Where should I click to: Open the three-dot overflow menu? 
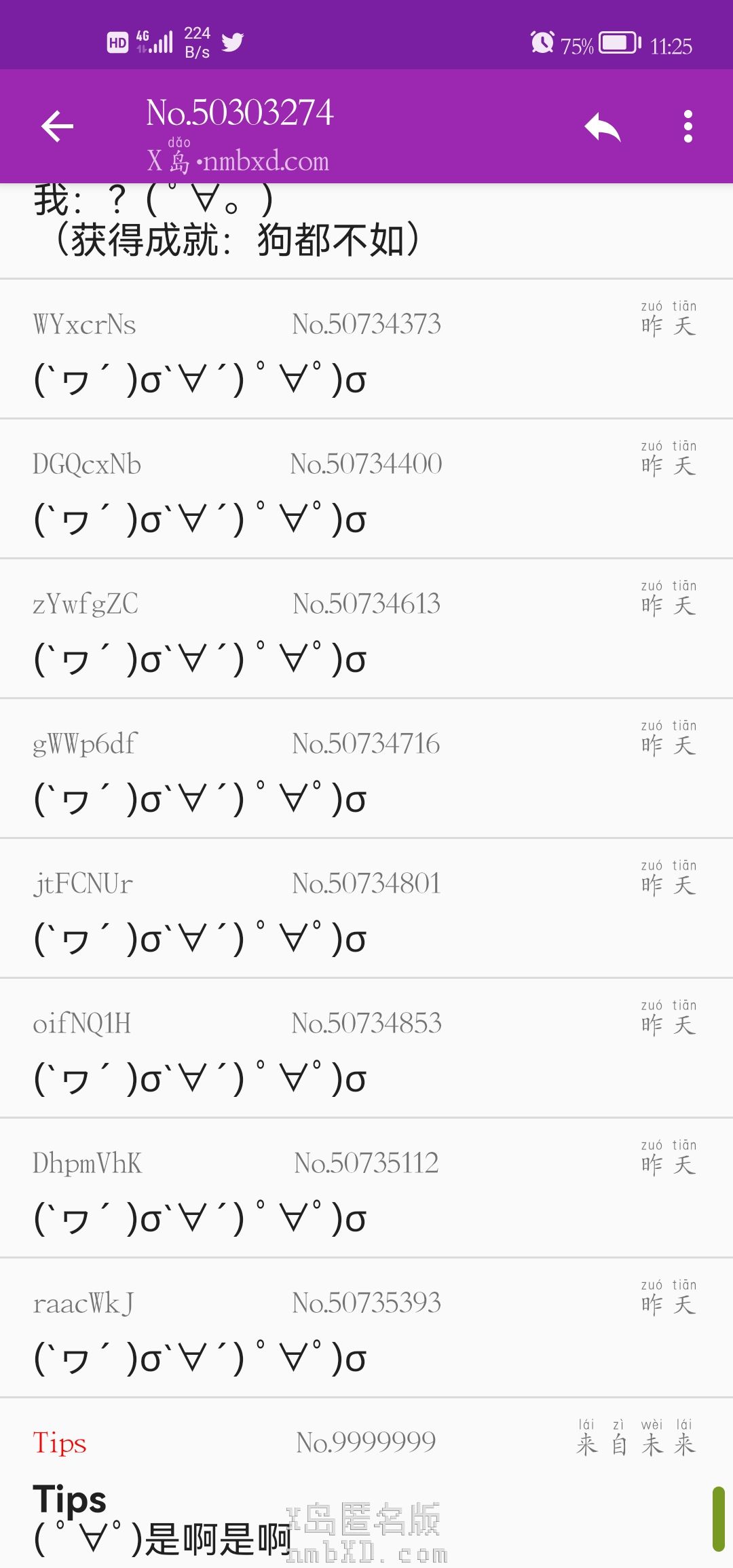click(688, 127)
